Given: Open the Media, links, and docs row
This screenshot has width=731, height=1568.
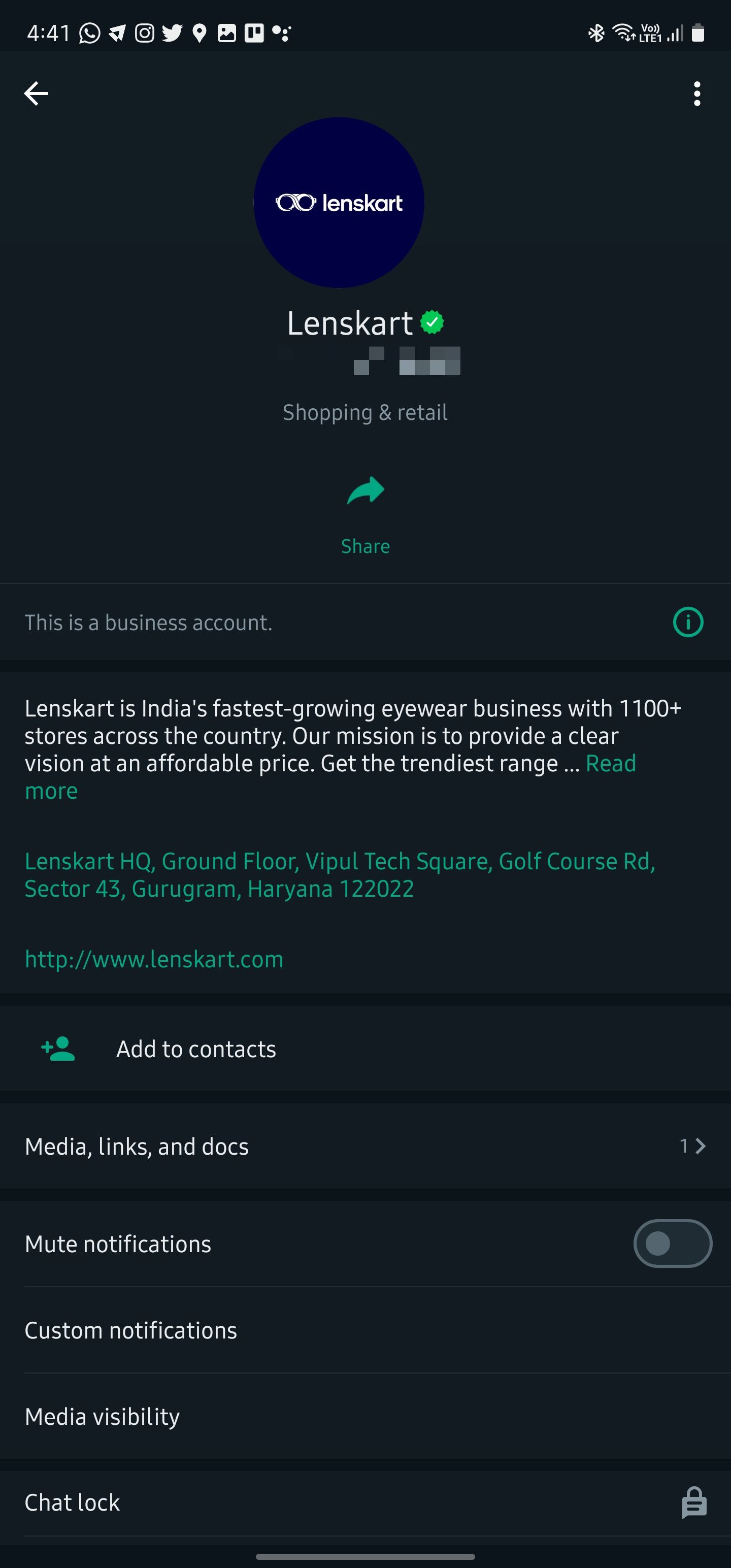Looking at the screenshot, I should coord(137,1146).
